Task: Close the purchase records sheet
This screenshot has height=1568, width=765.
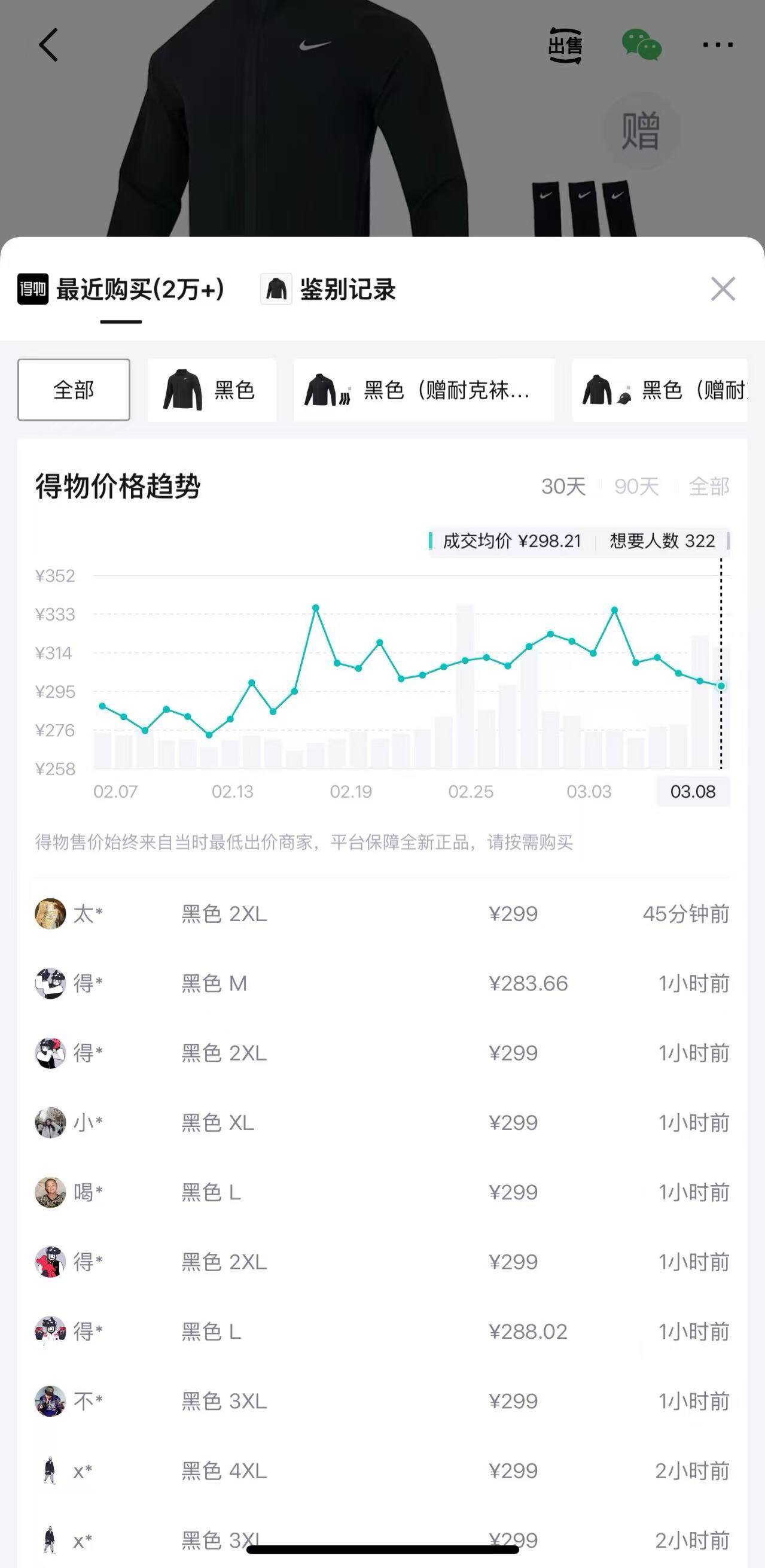Action: 723,289
